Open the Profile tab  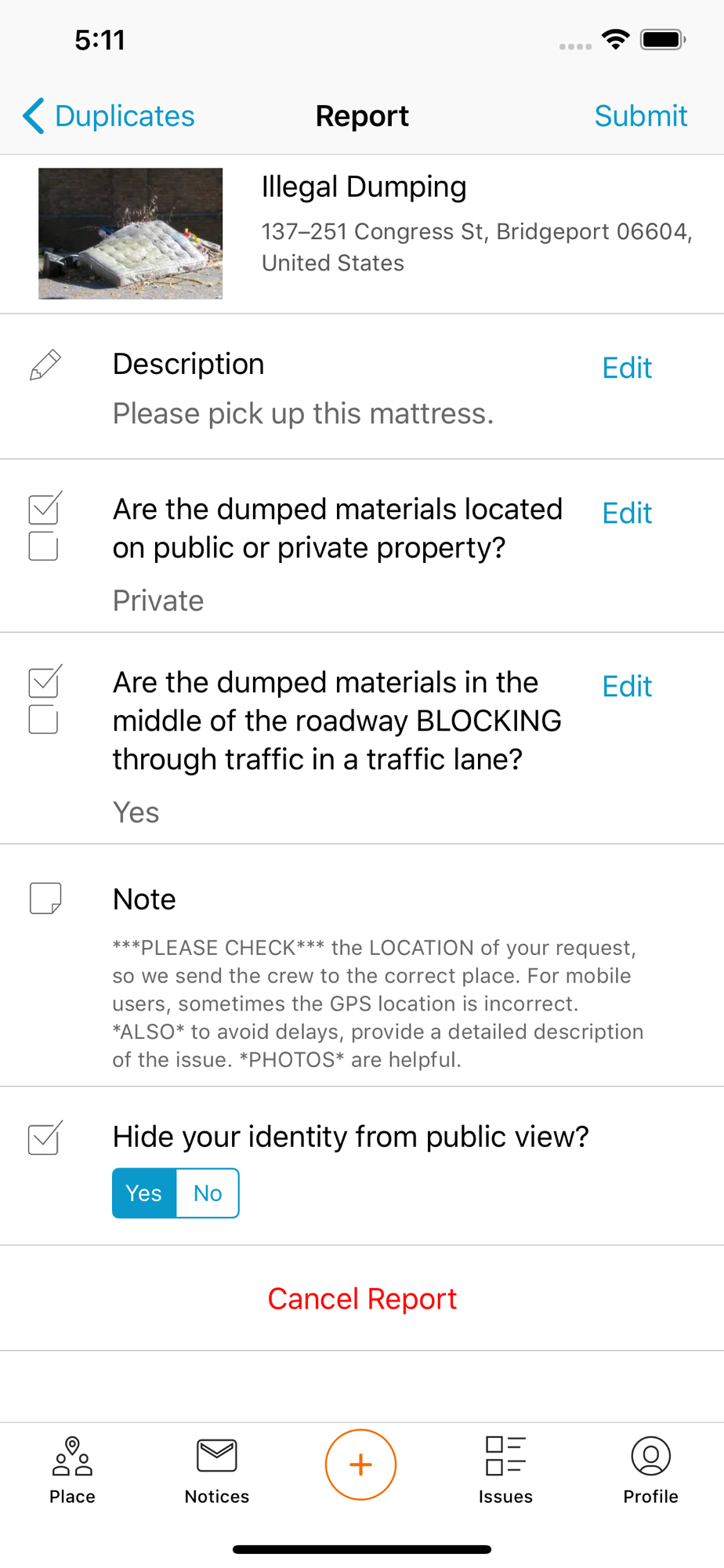click(650, 1470)
